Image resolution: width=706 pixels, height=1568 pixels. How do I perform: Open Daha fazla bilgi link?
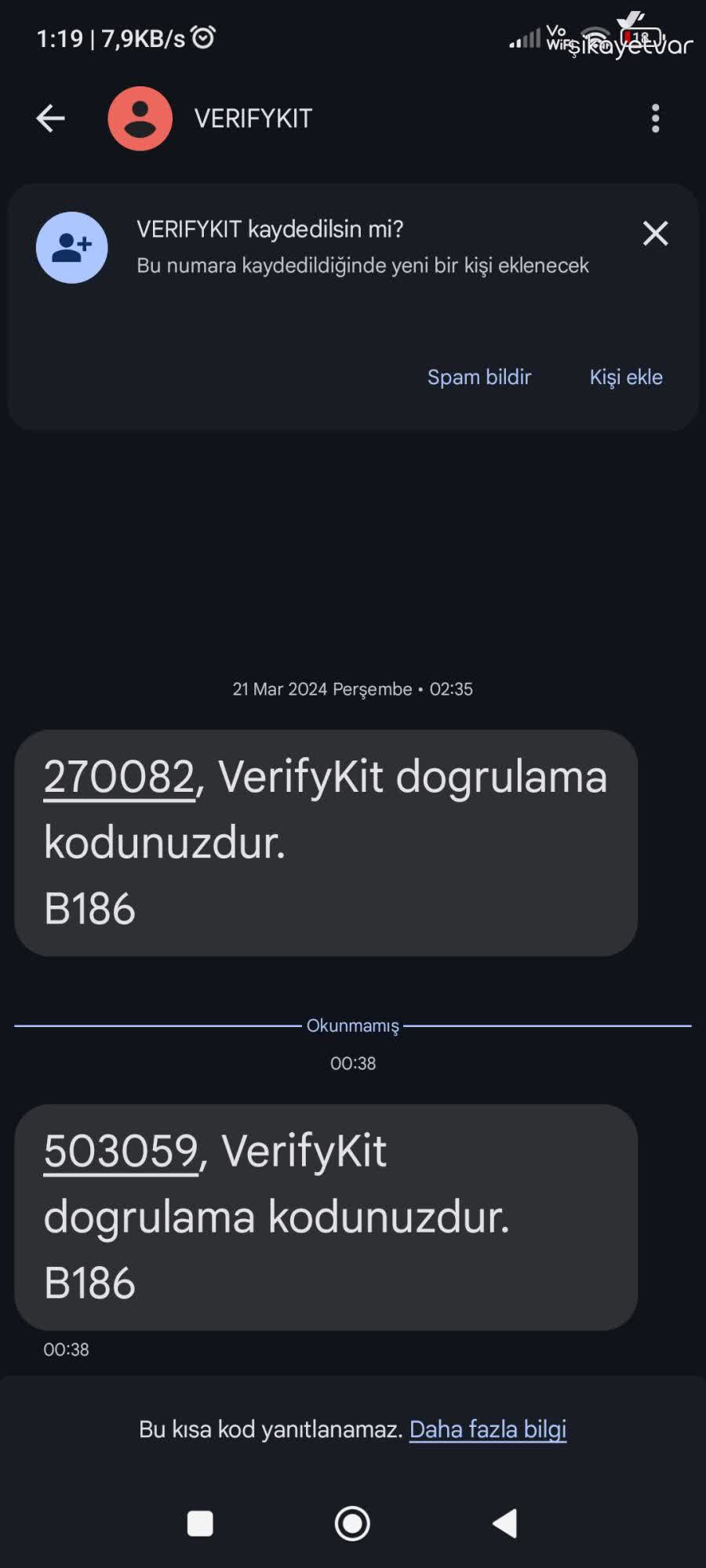(487, 1429)
